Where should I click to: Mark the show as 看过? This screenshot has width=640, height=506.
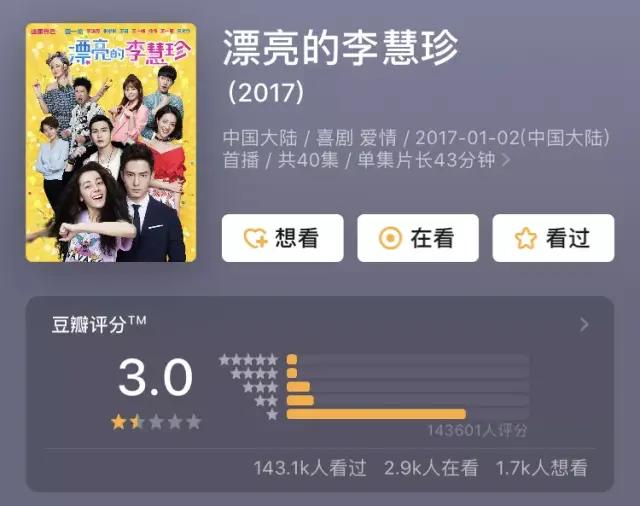click(x=553, y=238)
